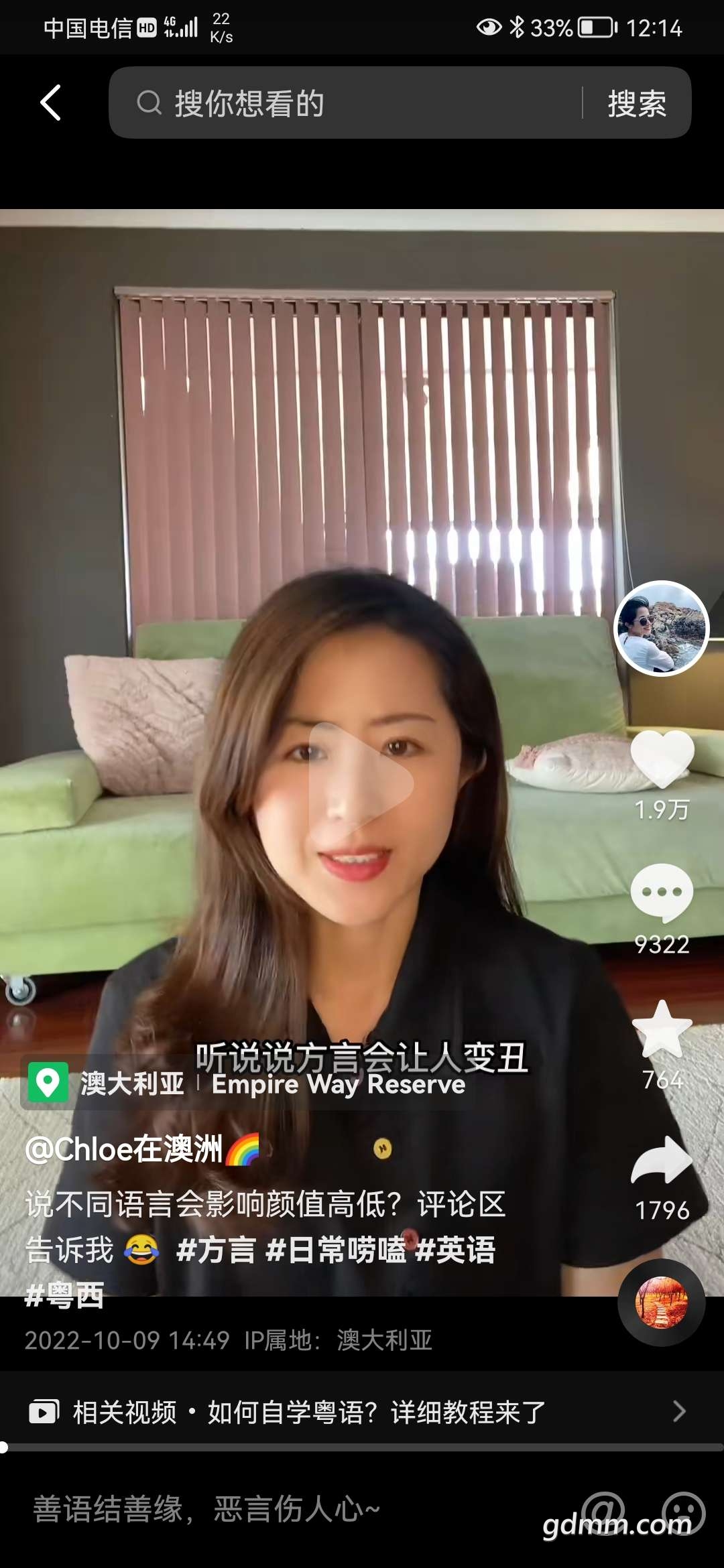Screen dimensions: 724x1568
Task: Like this video with the heart
Action: click(x=662, y=759)
